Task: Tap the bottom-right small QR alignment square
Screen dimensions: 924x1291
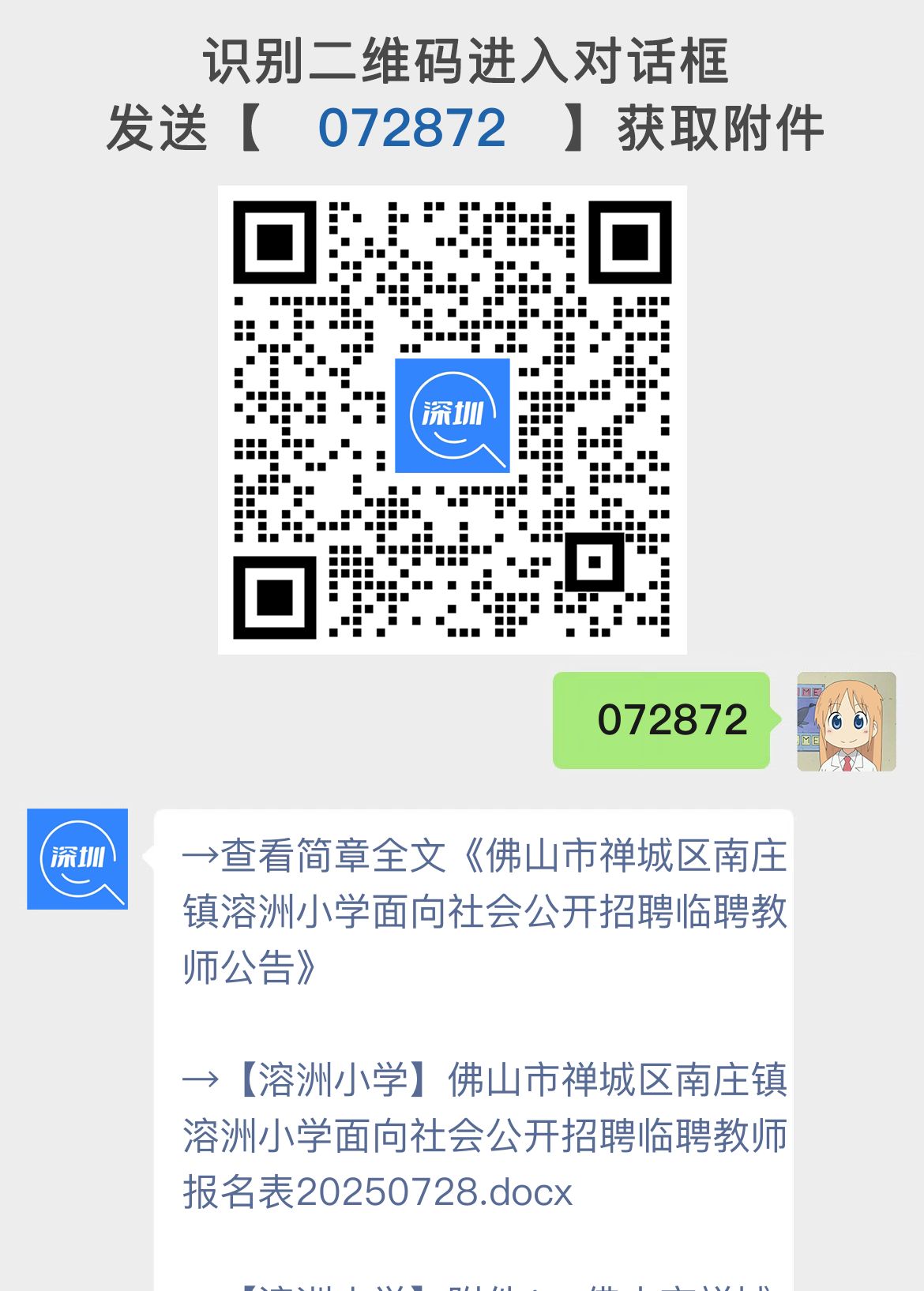Action: pyautogui.click(x=596, y=562)
